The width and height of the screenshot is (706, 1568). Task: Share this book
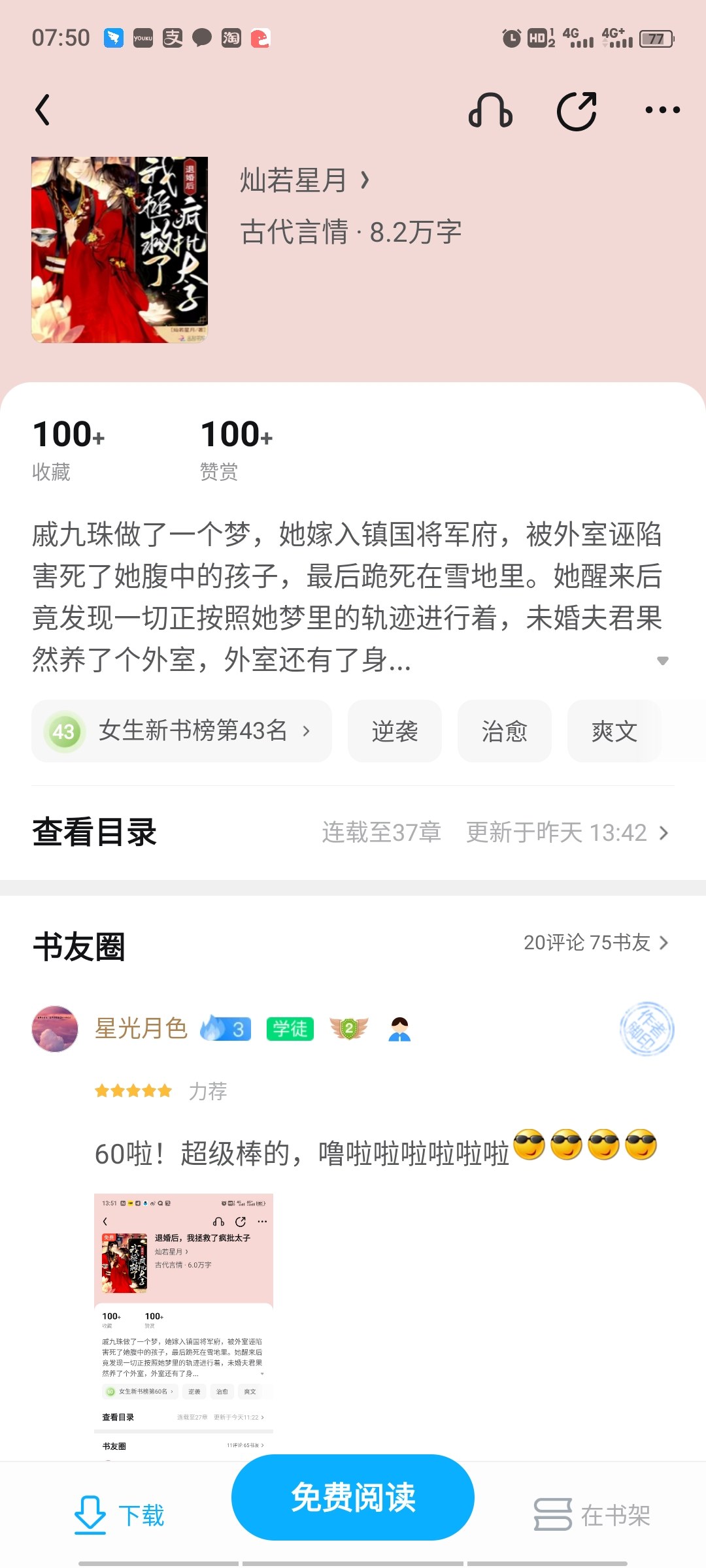pyautogui.click(x=577, y=110)
